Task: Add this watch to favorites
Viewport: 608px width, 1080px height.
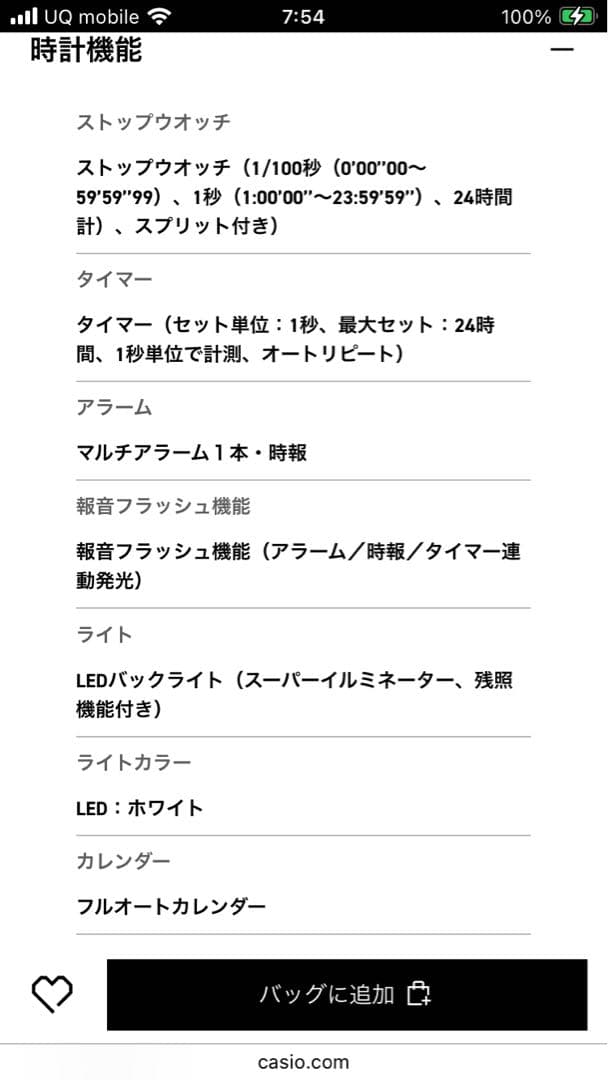Action: coord(52,993)
